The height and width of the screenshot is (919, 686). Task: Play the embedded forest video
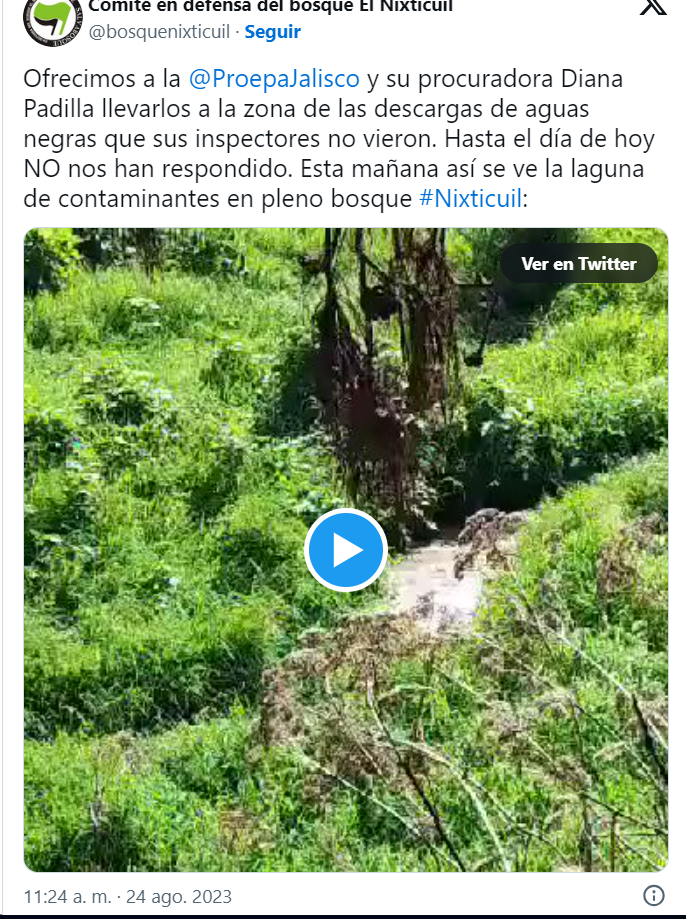(x=345, y=550)
